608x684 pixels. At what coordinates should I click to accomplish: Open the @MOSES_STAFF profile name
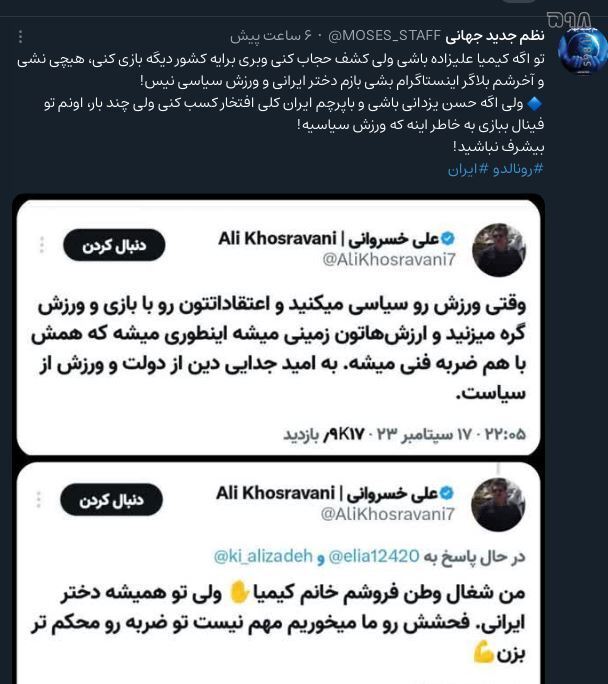(386, 35)
